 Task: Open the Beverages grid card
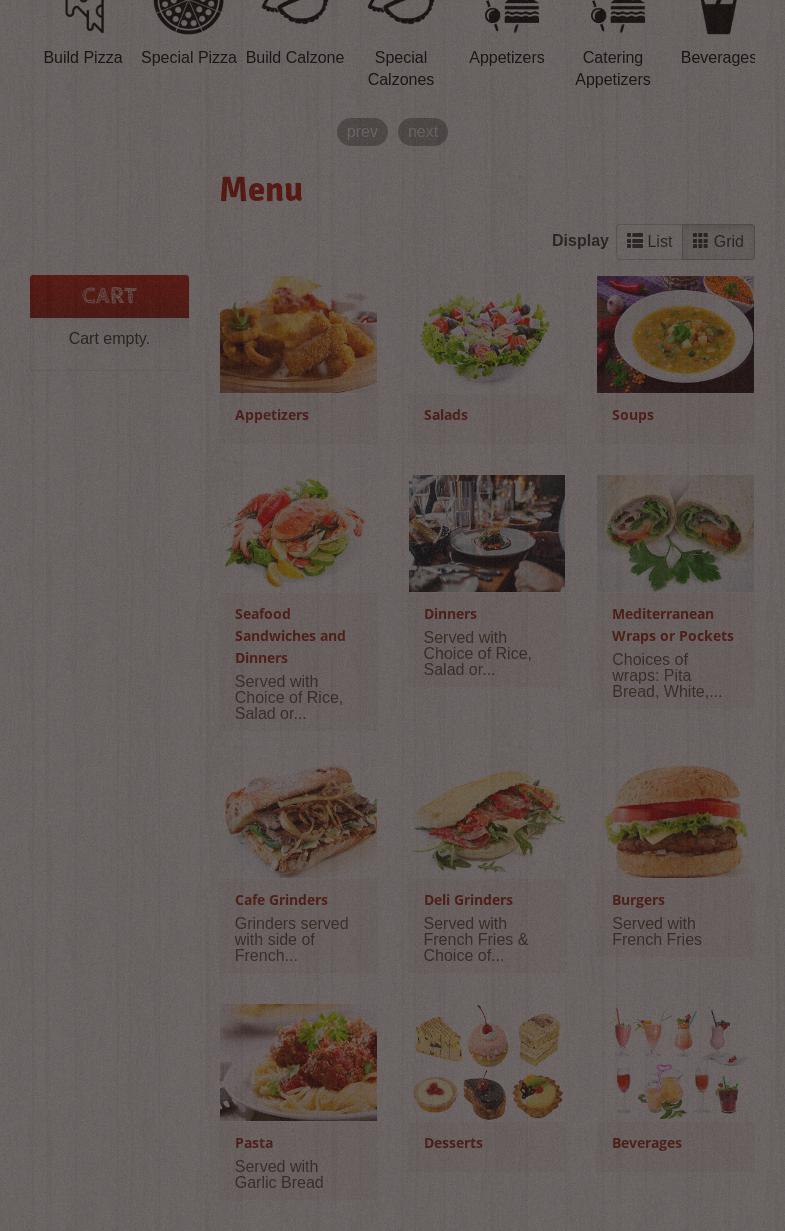pos(675,1080)
